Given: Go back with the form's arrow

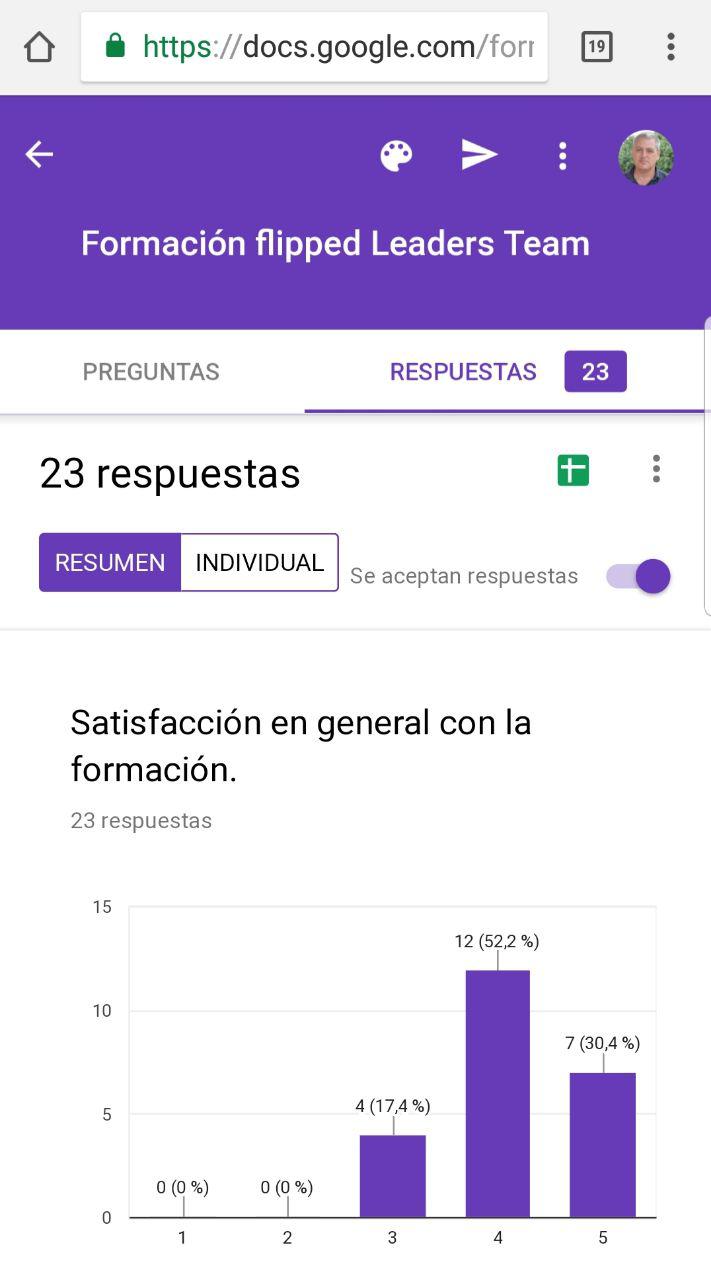Looking at the screenshot, I should pyautogui.click(x=39, y=154).
